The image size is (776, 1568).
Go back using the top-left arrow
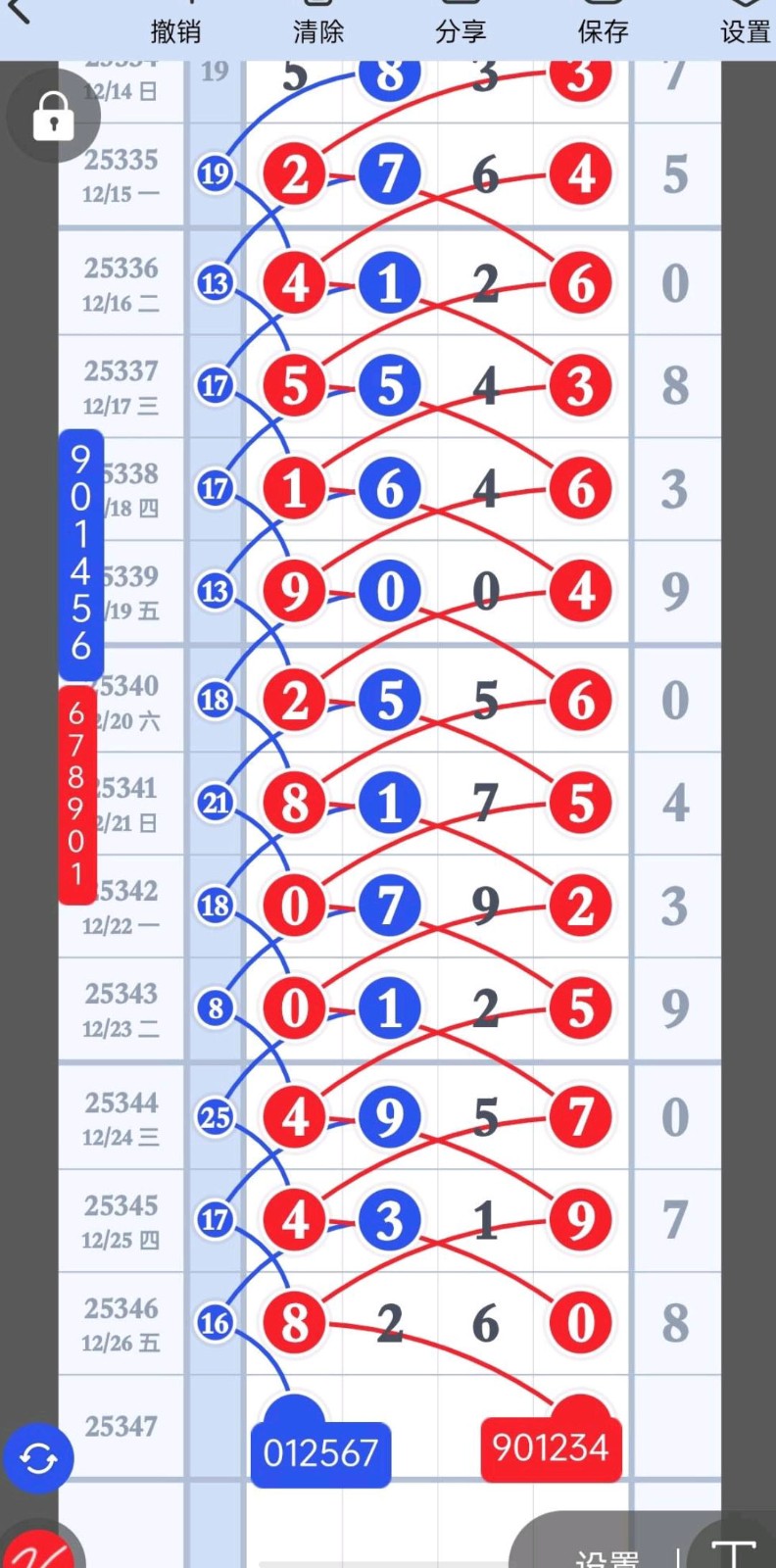(18, 14)
